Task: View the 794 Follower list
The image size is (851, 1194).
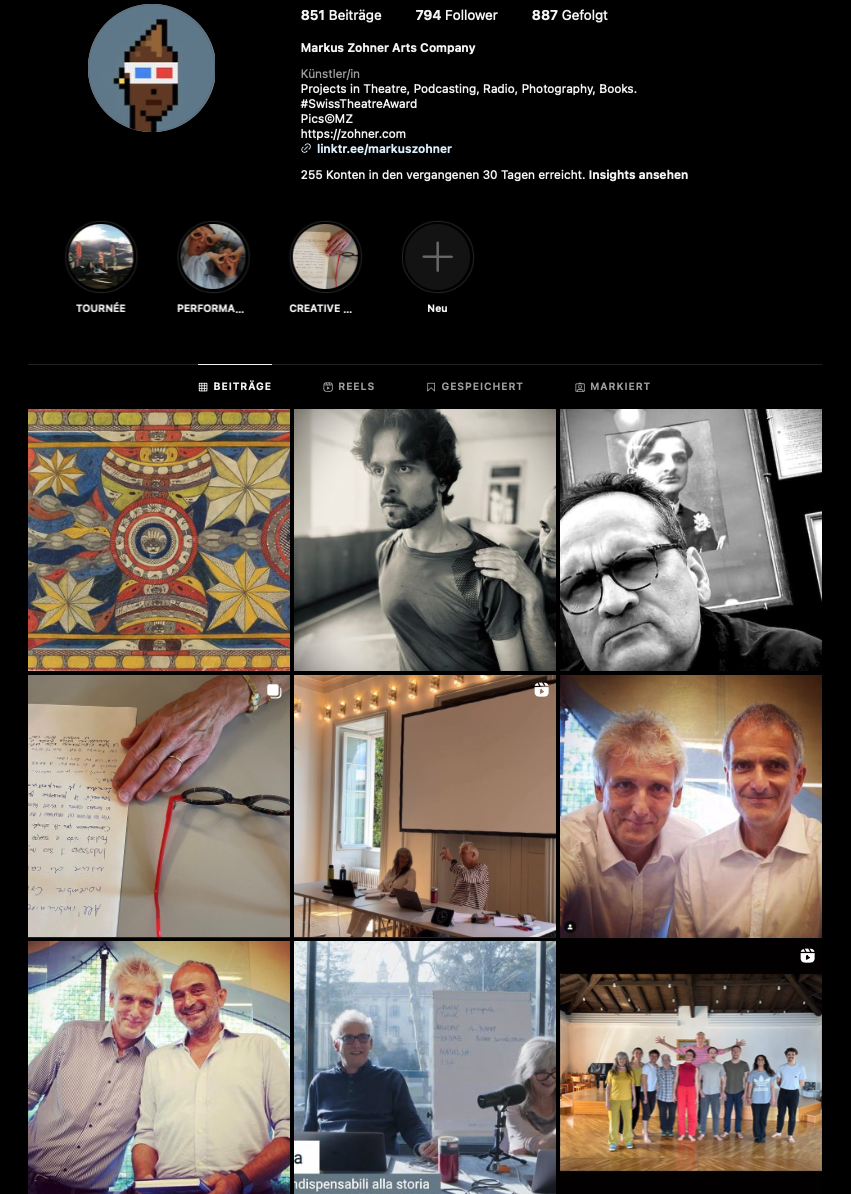Action: pyautogui.click(x=456, y=16)
